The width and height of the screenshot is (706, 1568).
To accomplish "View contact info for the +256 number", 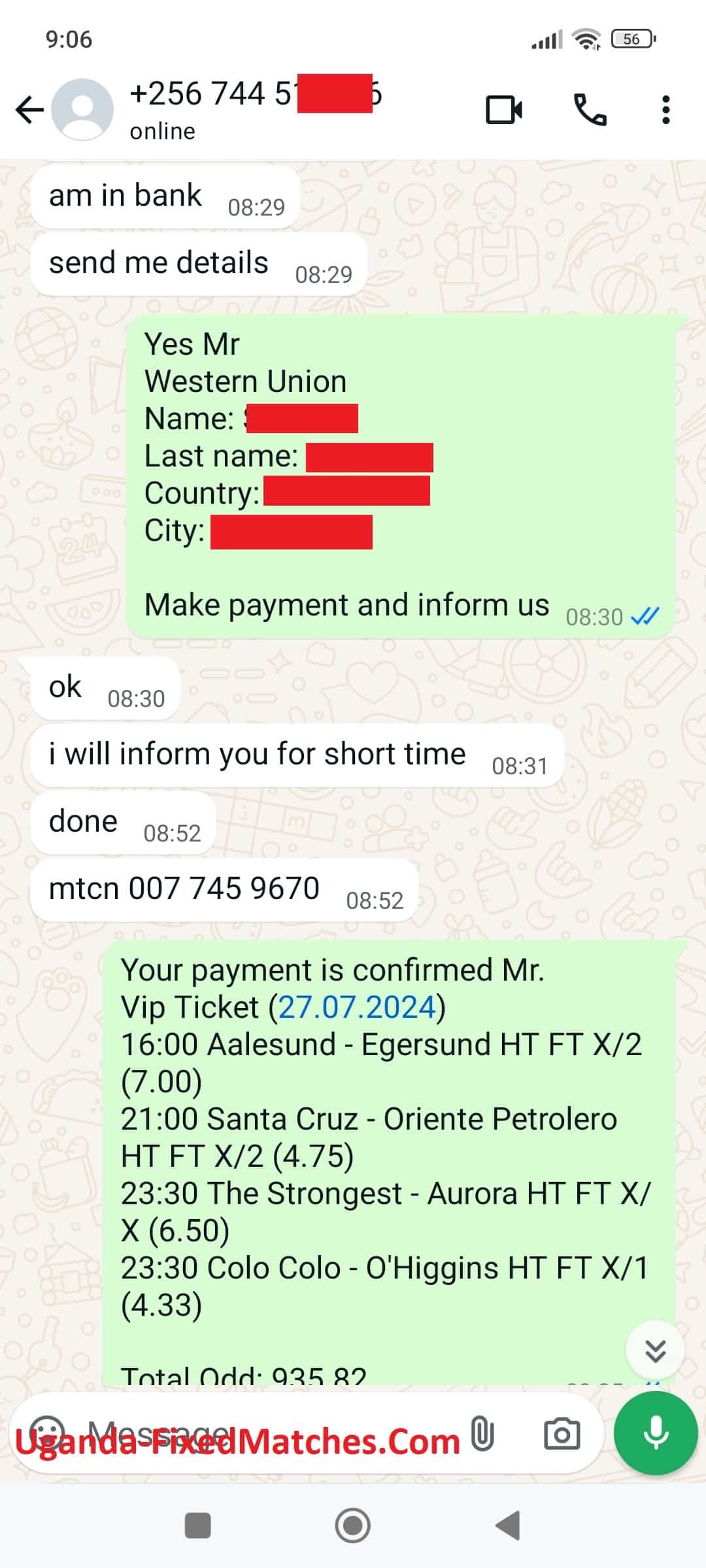I will click(x=255, y=108).
